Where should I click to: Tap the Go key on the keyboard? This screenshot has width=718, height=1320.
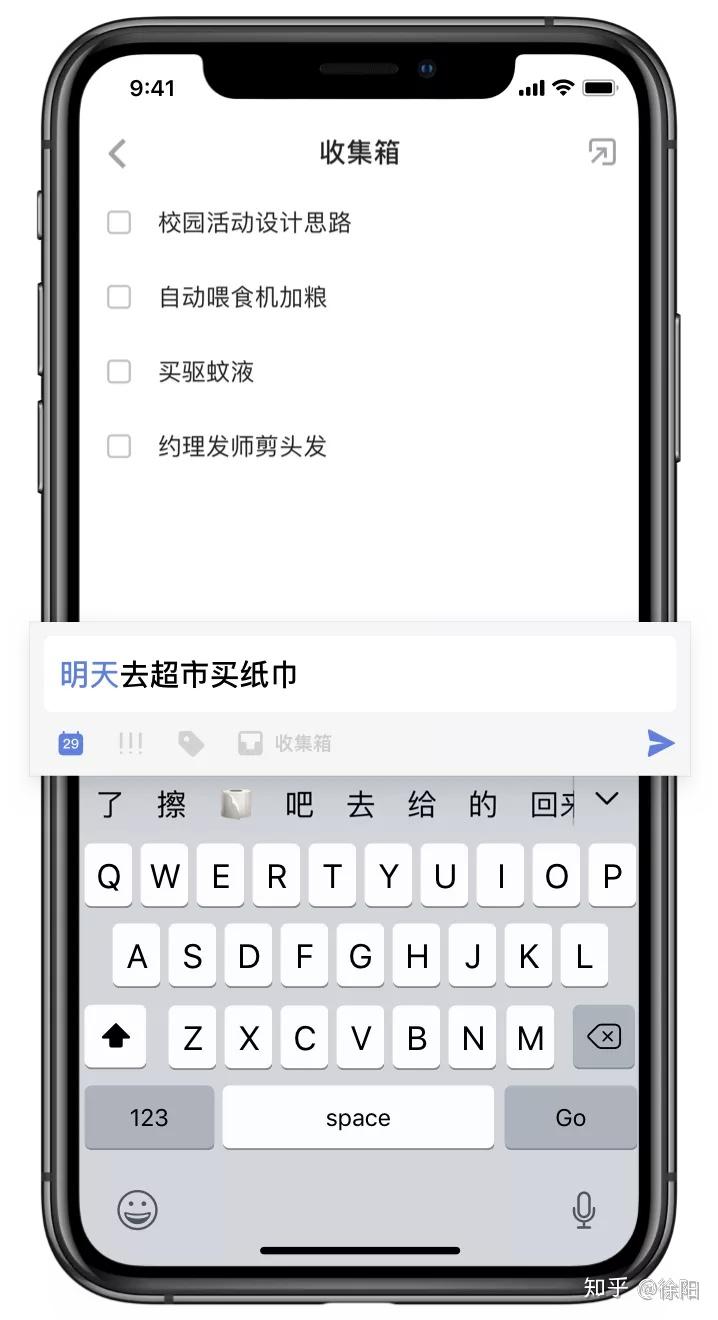pyautogui.click(x=570, y=1117)
